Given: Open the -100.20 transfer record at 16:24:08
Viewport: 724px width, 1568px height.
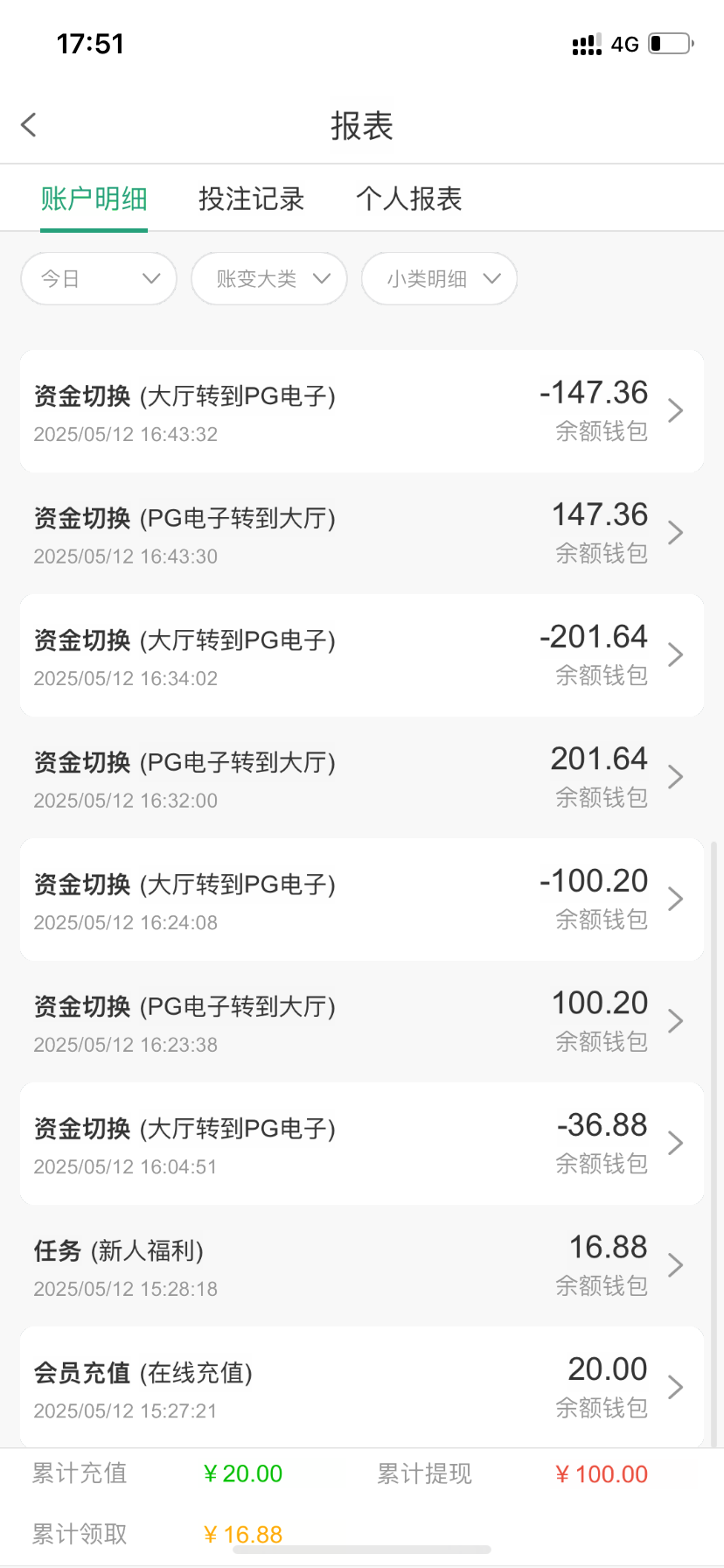Looking at the screenshot, I should click(x=361, y=899).
